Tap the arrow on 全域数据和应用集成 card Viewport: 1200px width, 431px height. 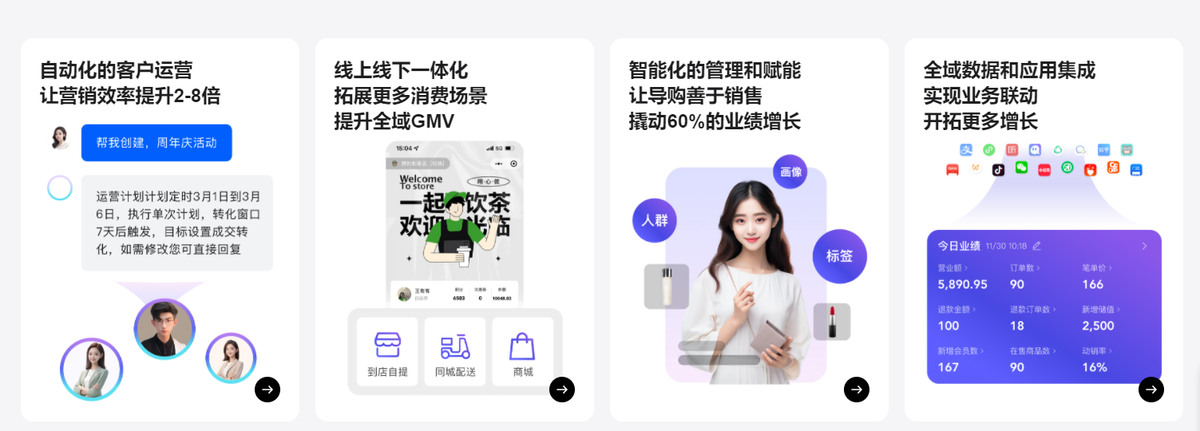point(1151,389)
